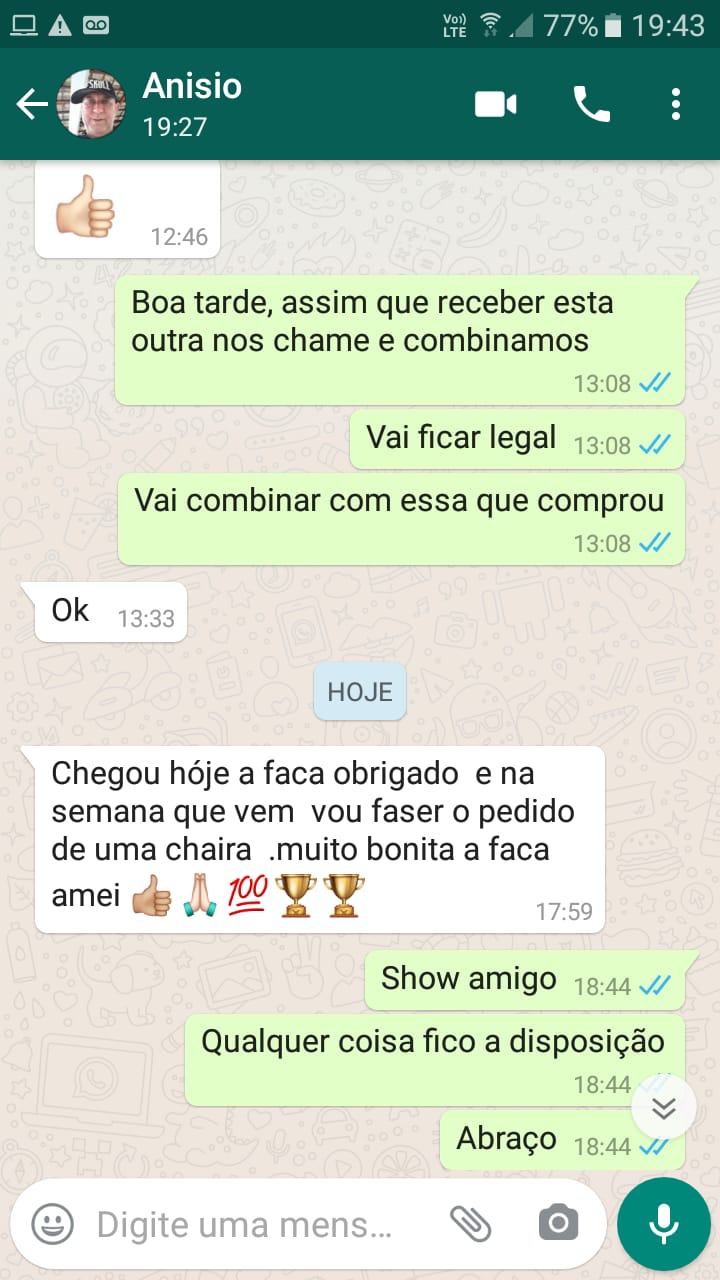This screenshot has width=720, height=1280.
Task: Attach a file to the message
Action: click(470, 1223)
